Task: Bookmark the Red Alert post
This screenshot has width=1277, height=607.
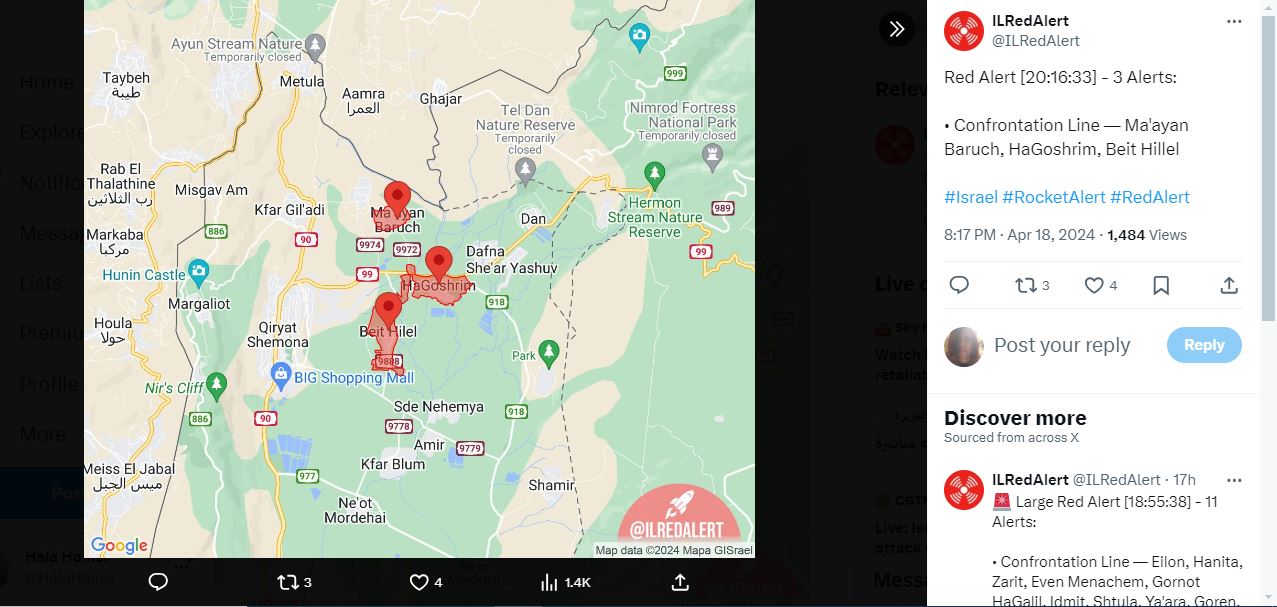Action: 1161,286
